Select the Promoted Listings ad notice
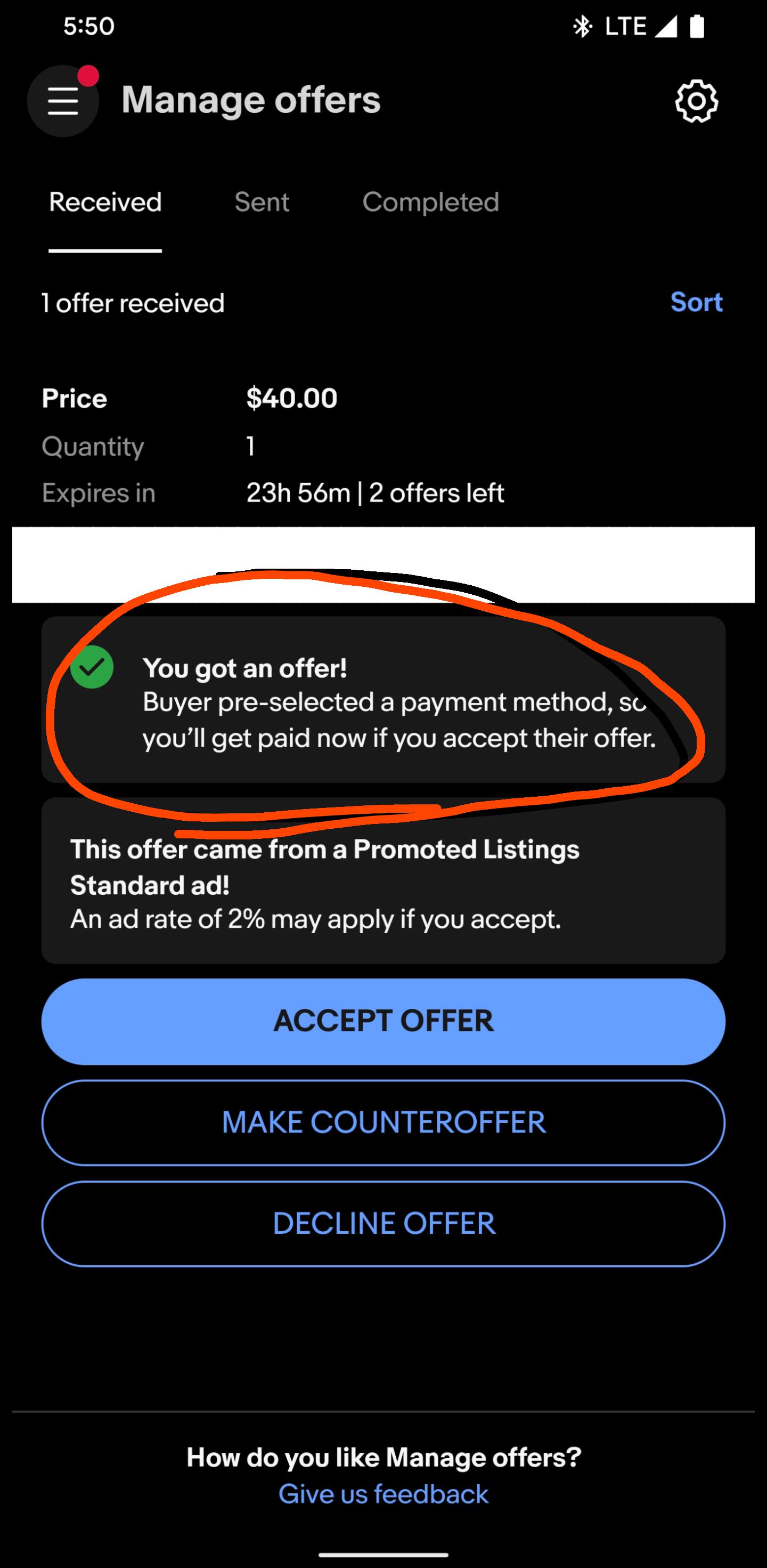 coord(382,883)
